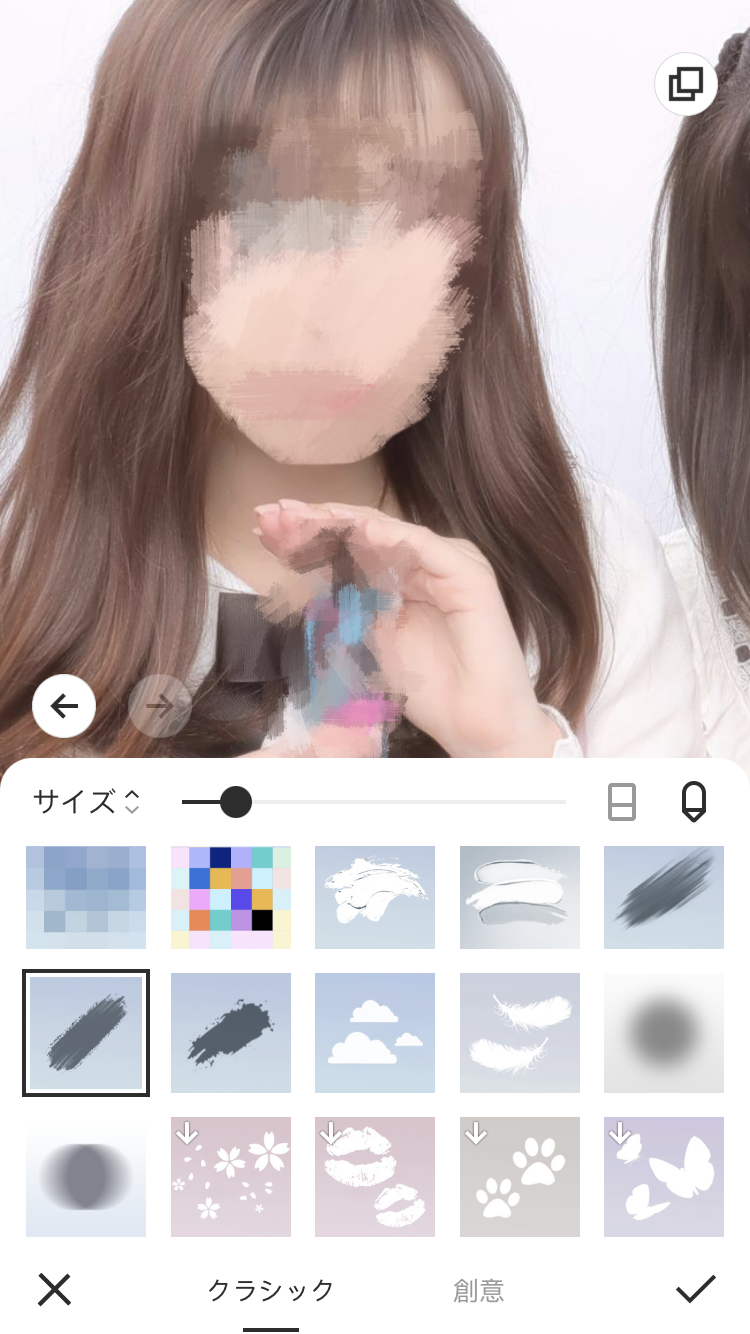750x1334 pixels.
Task: Pick the dark gray hatched brush
Action: (664, 897)
